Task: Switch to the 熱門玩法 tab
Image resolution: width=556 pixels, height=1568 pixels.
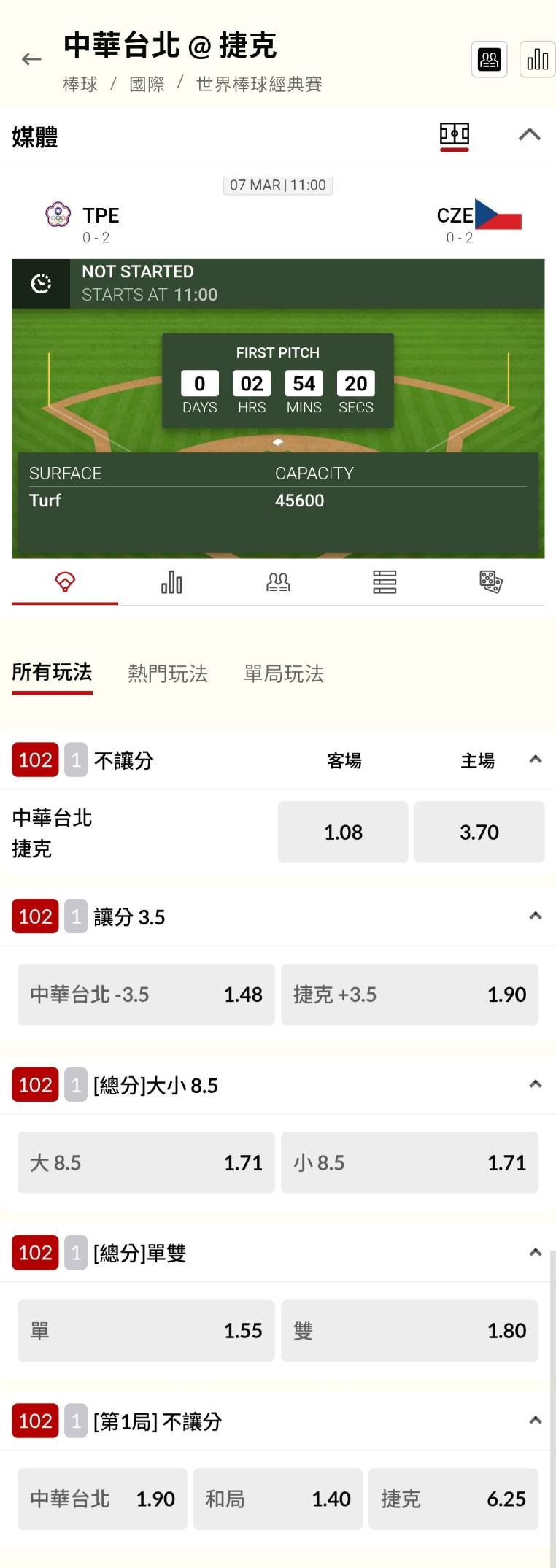Action: coord(168,674)
